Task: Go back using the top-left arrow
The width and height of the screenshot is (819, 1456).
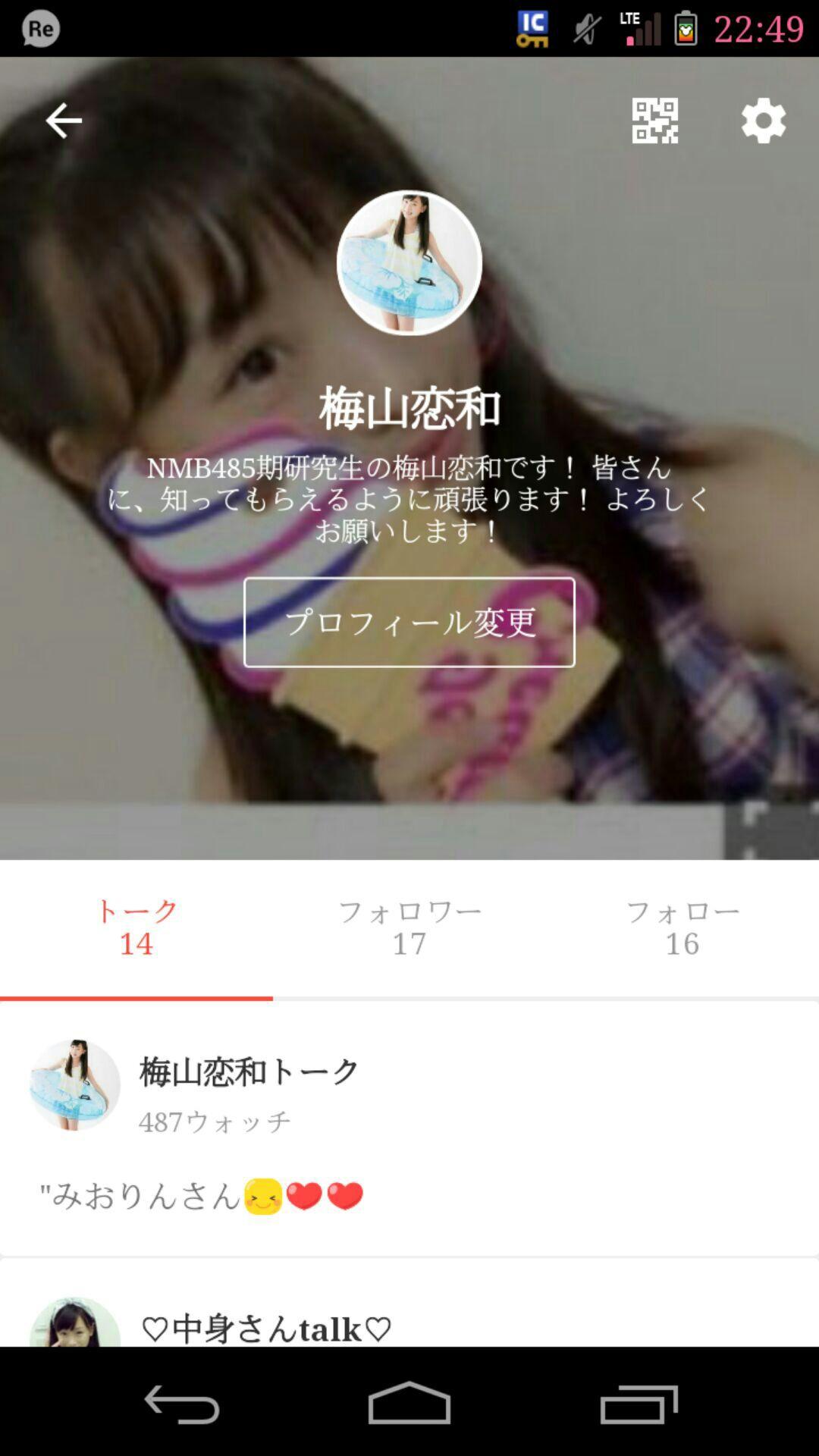Action: (x=63, y=121)
